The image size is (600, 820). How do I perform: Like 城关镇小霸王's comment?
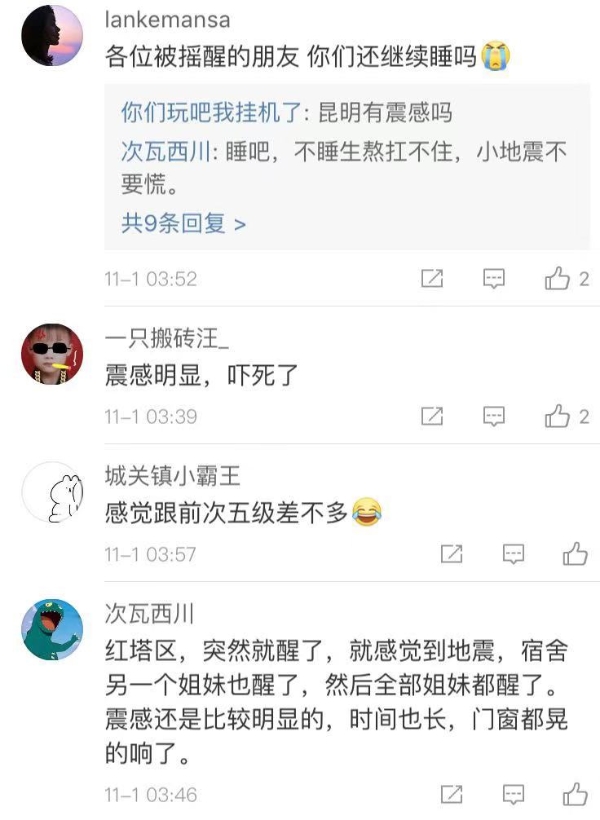pyautogui.click(x=575, y=554)
